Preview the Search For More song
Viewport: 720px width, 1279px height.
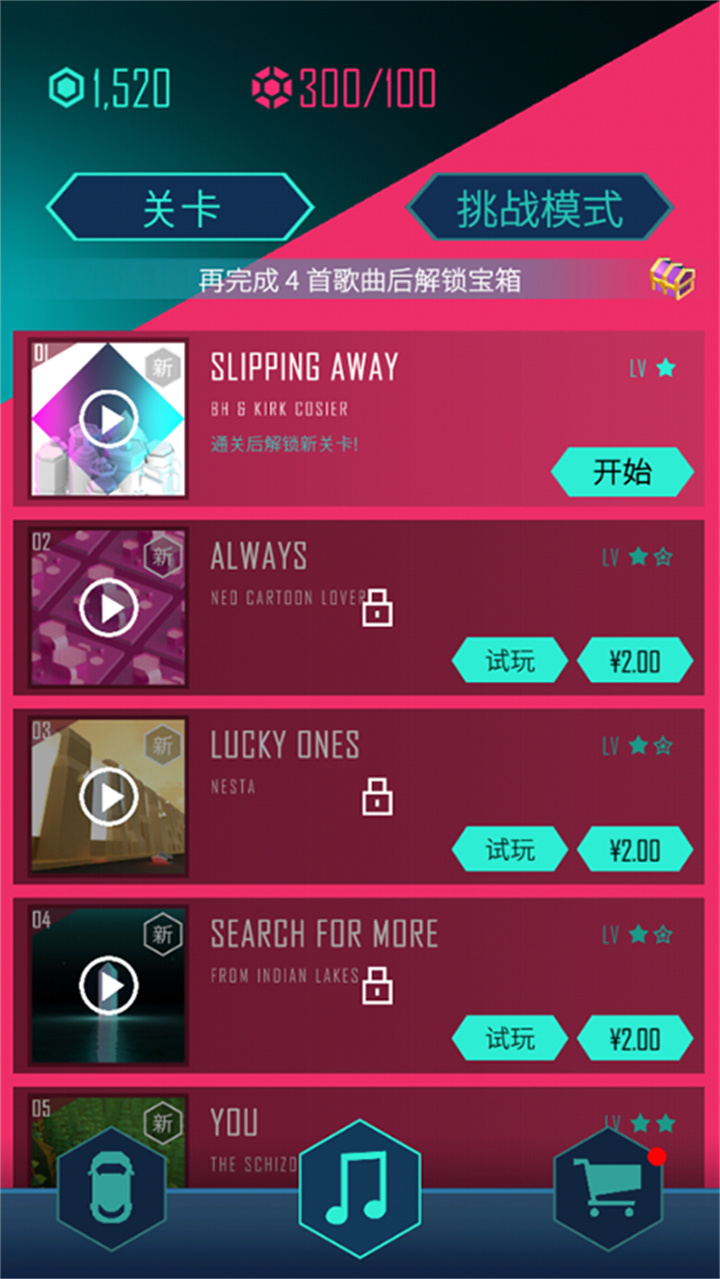108,985
